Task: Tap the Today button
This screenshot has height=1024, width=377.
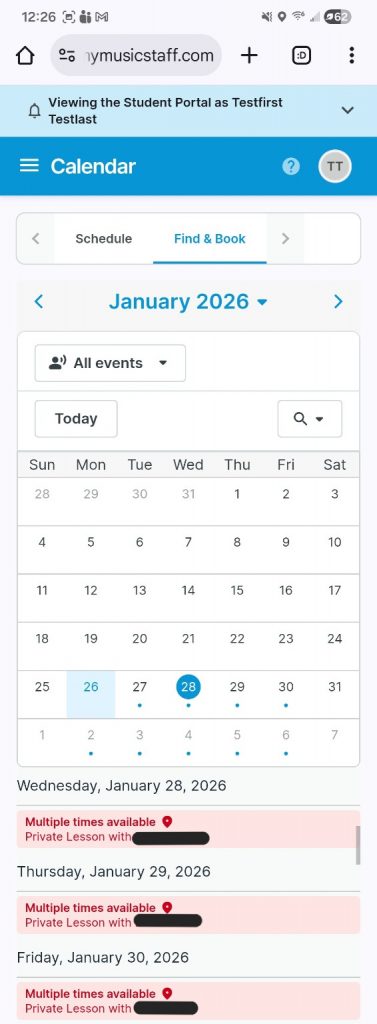Action: pos(76,419)
